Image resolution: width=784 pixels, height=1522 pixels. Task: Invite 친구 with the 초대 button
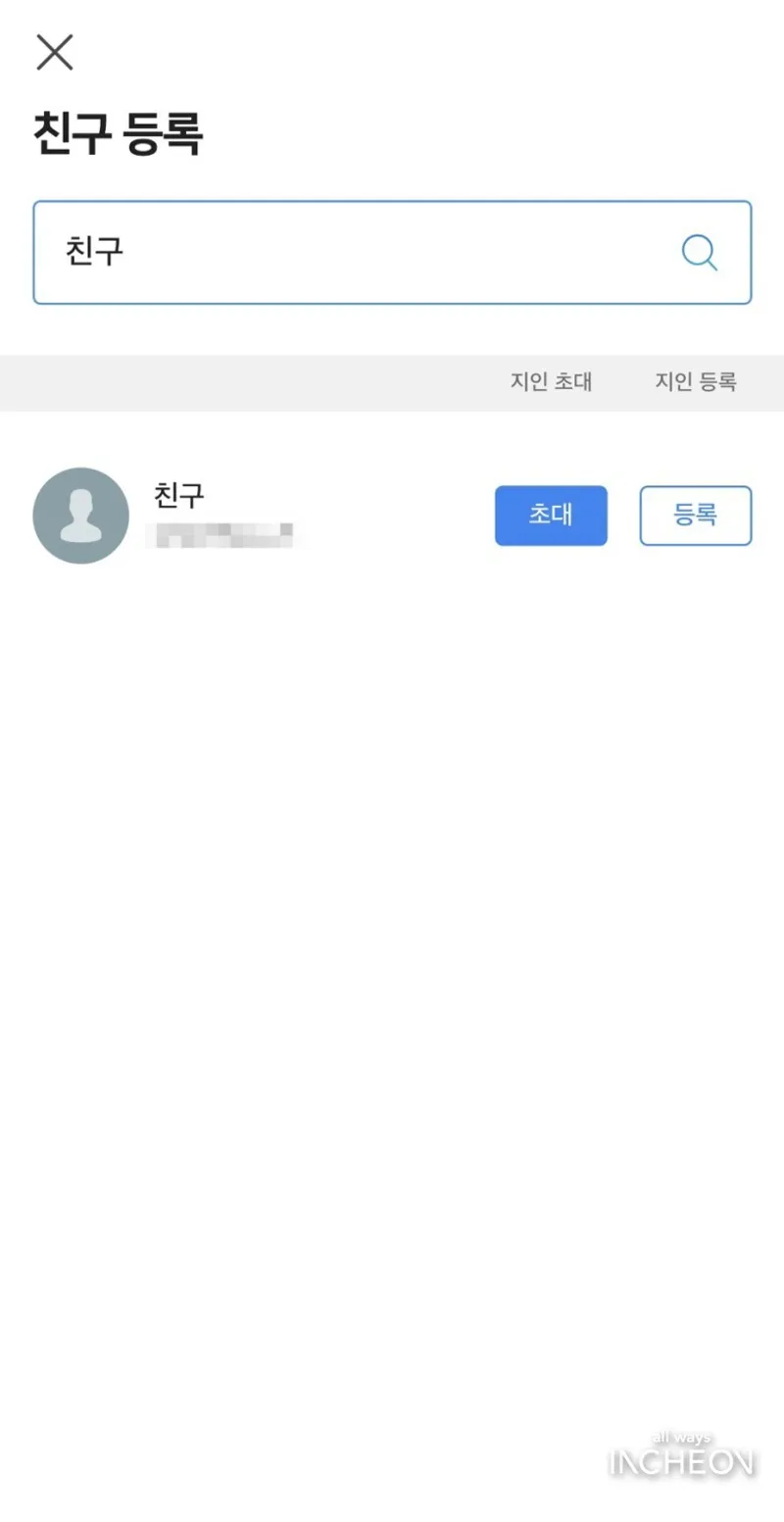tap(551, 516)
